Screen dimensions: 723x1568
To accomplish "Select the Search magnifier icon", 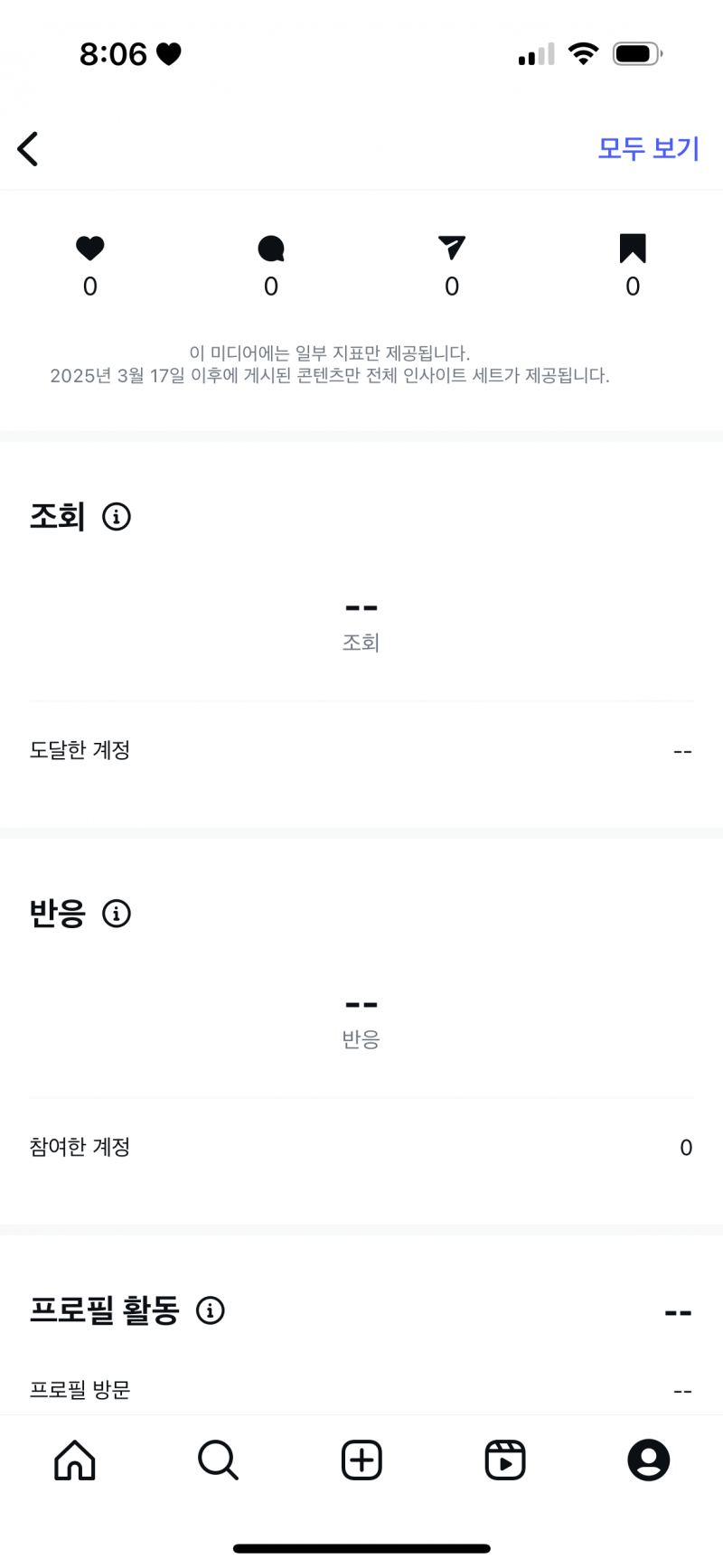I will tap(217, 1459).
